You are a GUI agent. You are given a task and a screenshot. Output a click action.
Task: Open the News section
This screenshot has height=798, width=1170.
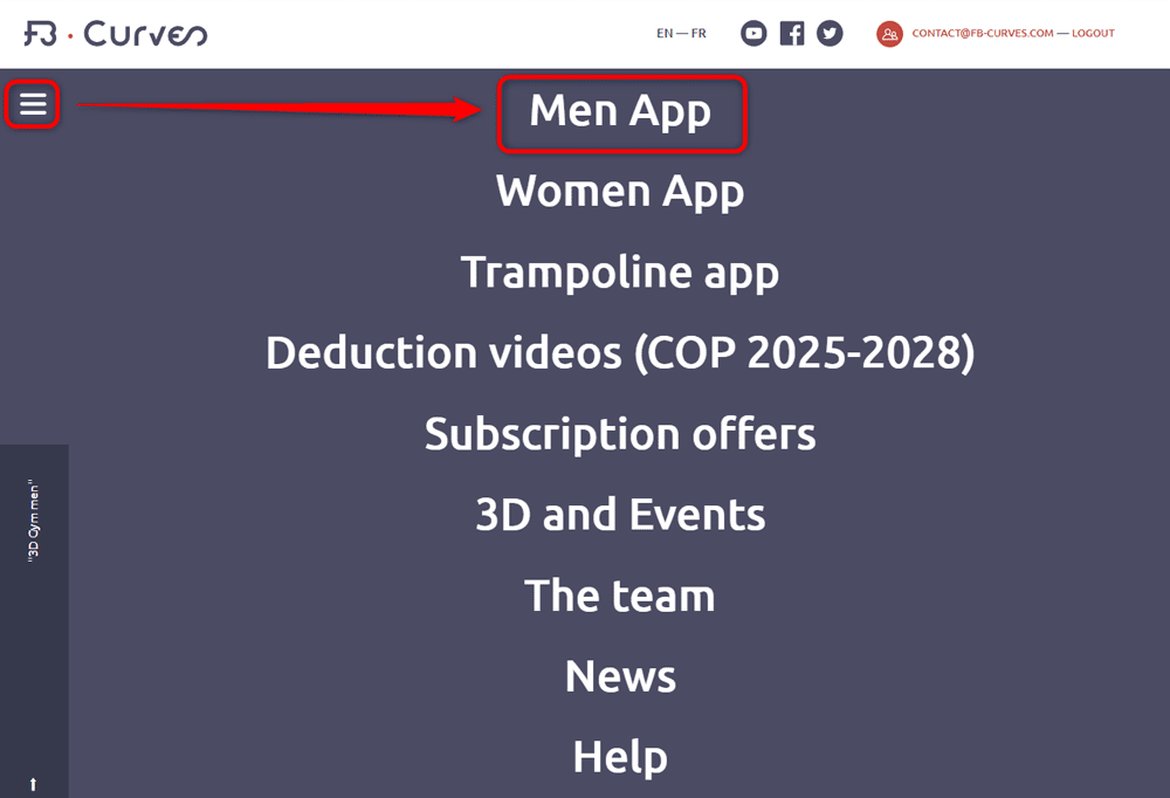tap(620, 677)
